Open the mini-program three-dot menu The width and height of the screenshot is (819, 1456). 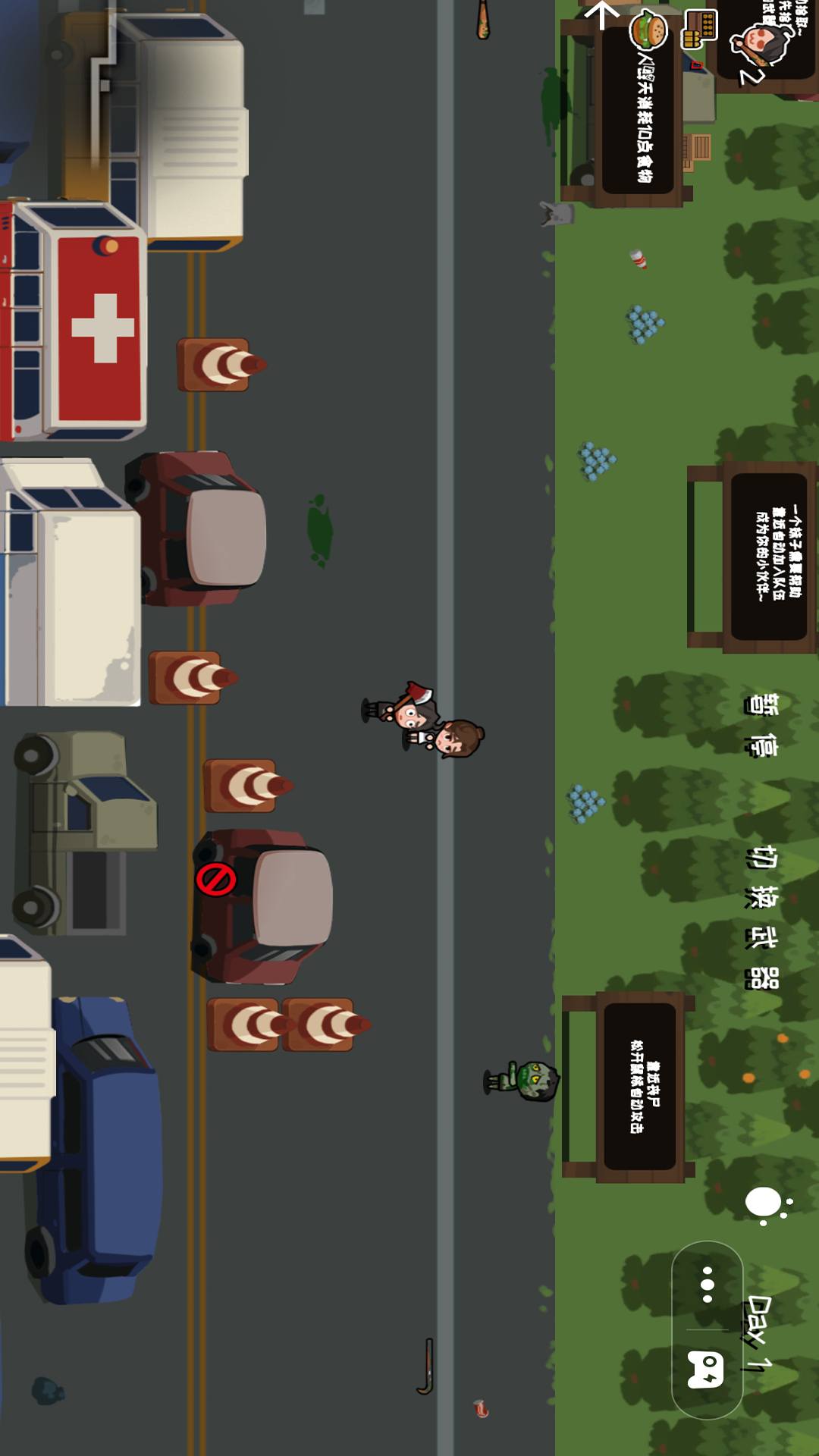click(707, 1285)
